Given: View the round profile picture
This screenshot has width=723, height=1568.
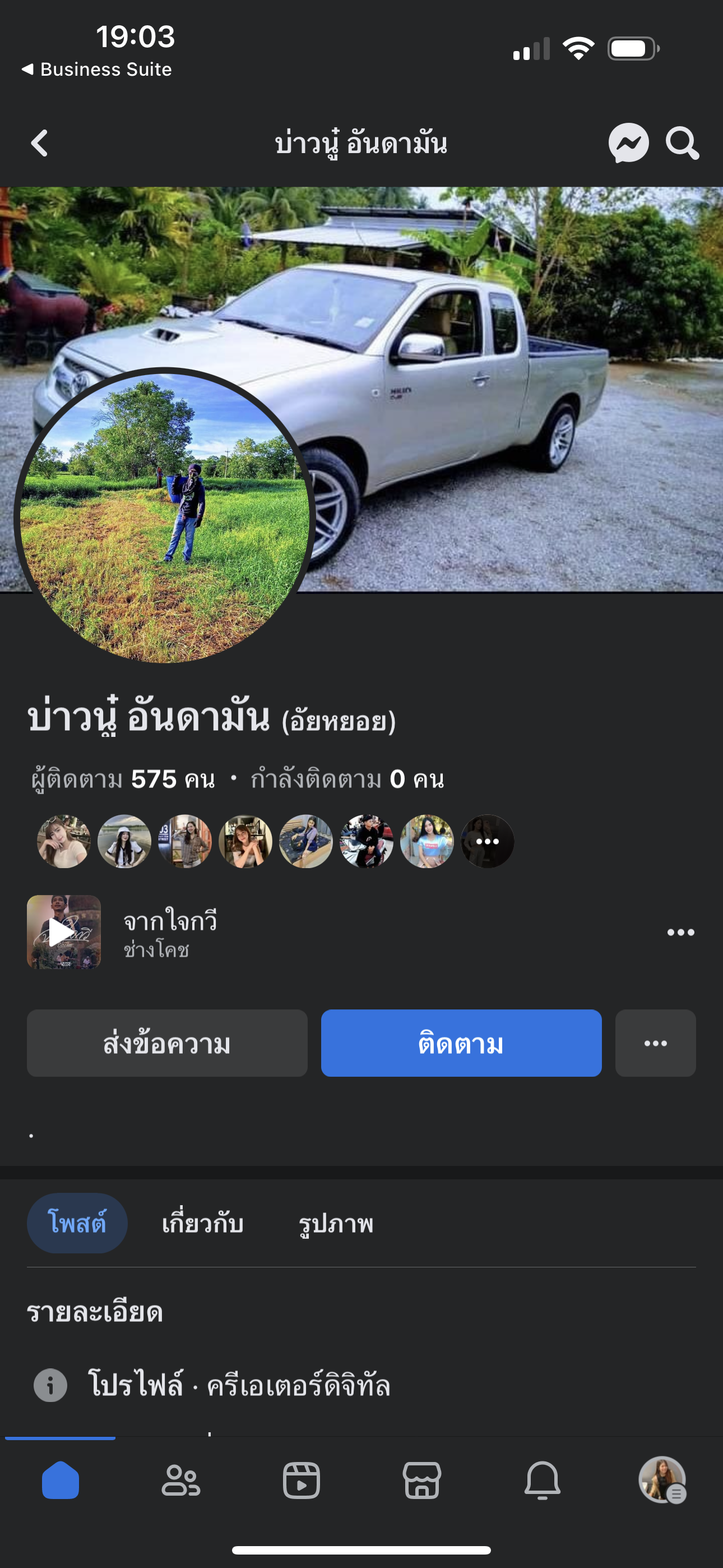Looking at the screenshot, I should point(164,518).
